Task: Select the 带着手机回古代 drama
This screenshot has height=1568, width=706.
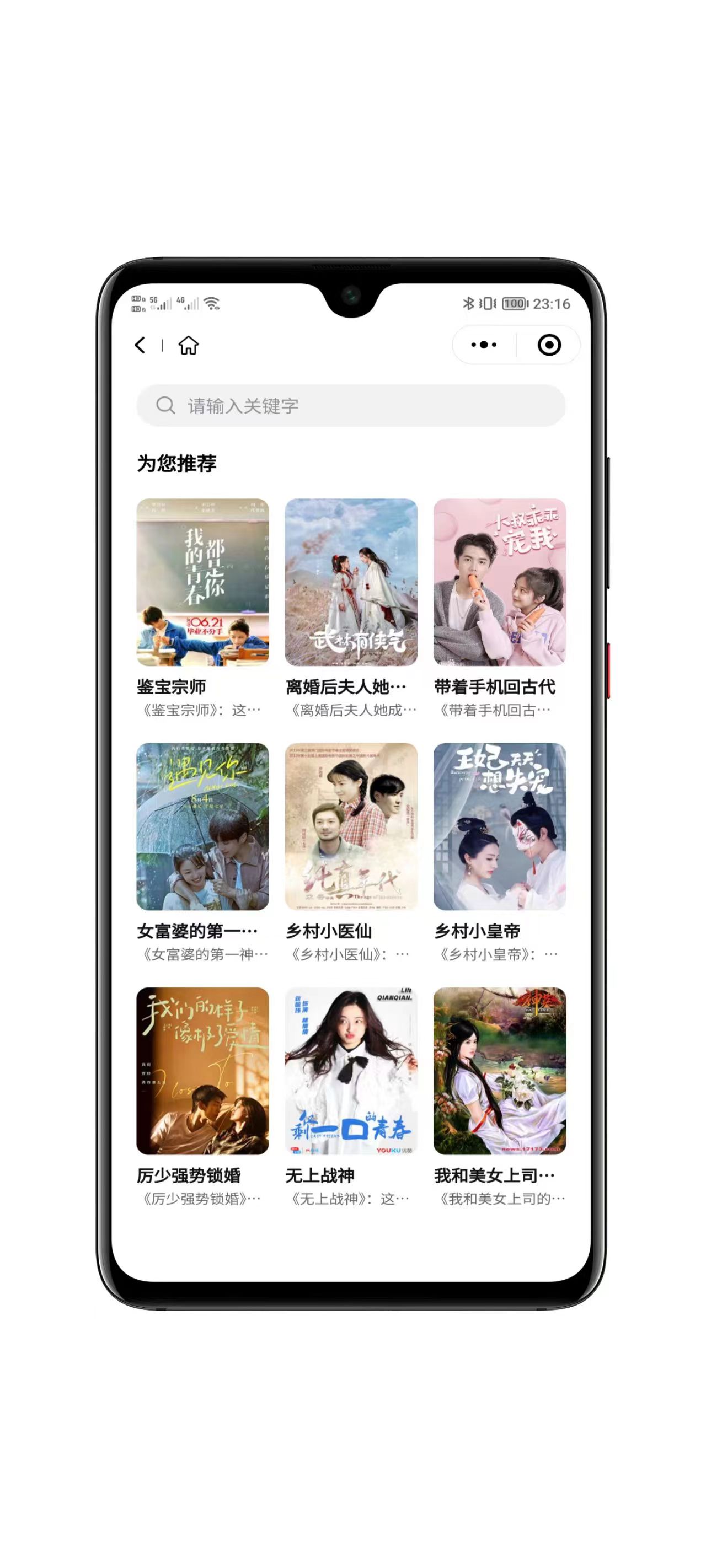Action: (x=500, y=583)
